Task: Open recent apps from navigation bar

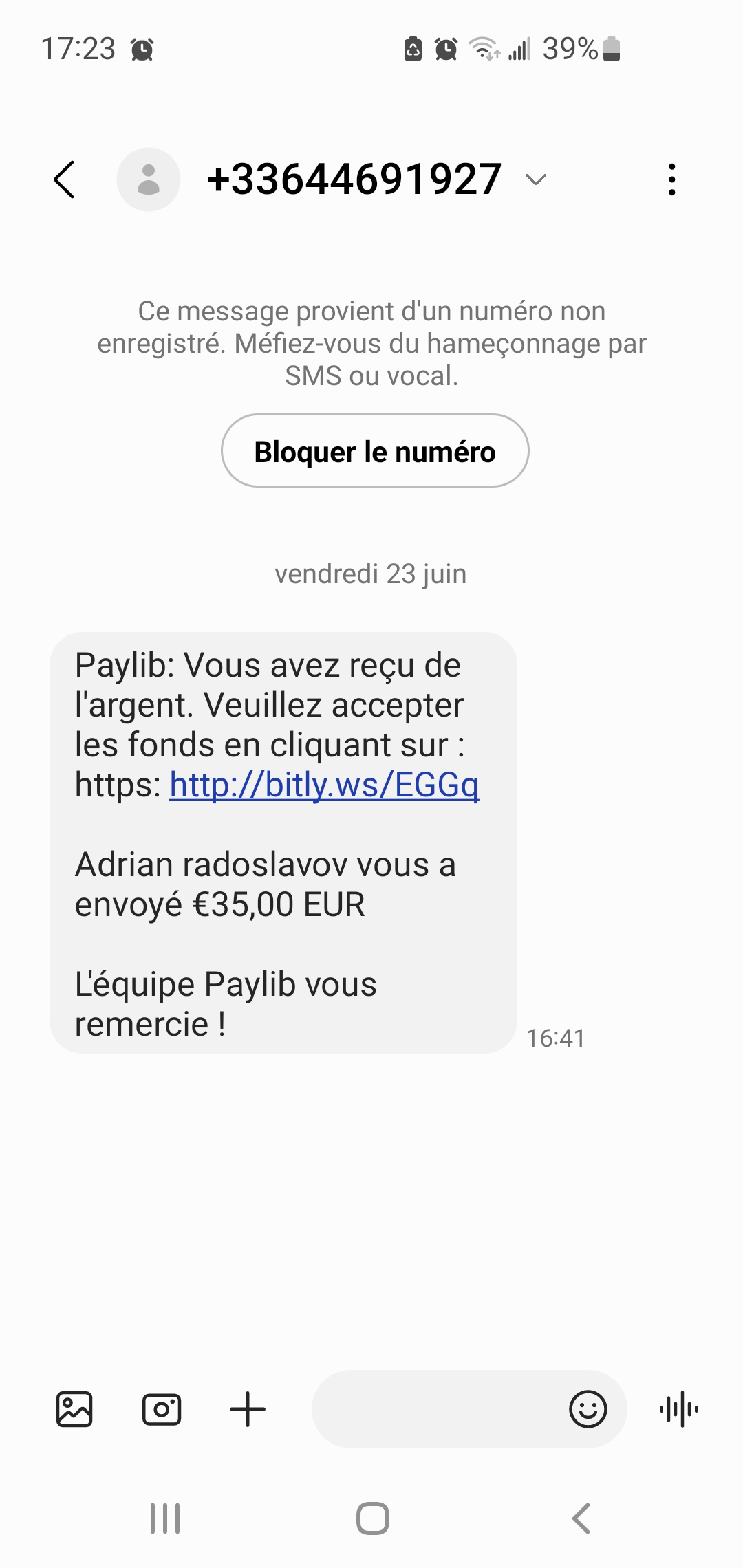Action: (165, 1518)
